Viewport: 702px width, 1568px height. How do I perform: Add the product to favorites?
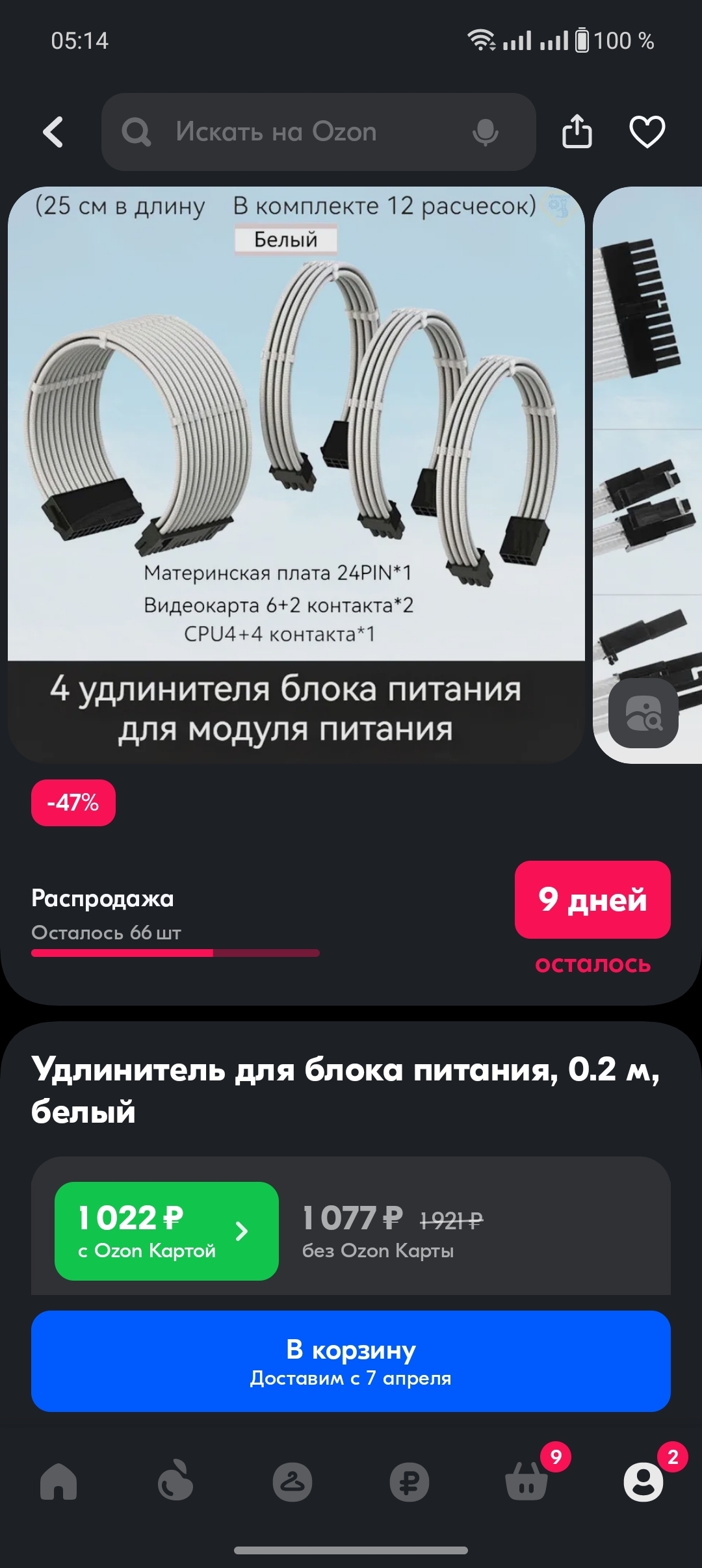[647, 132]
